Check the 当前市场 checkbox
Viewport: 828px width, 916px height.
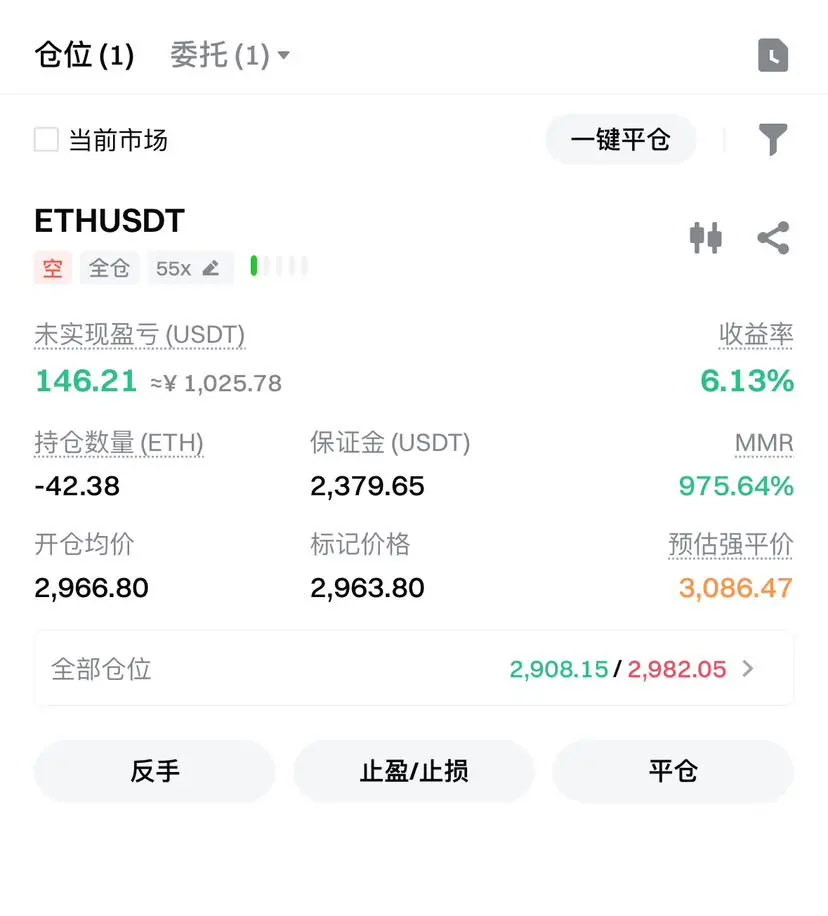pos(46,139)
